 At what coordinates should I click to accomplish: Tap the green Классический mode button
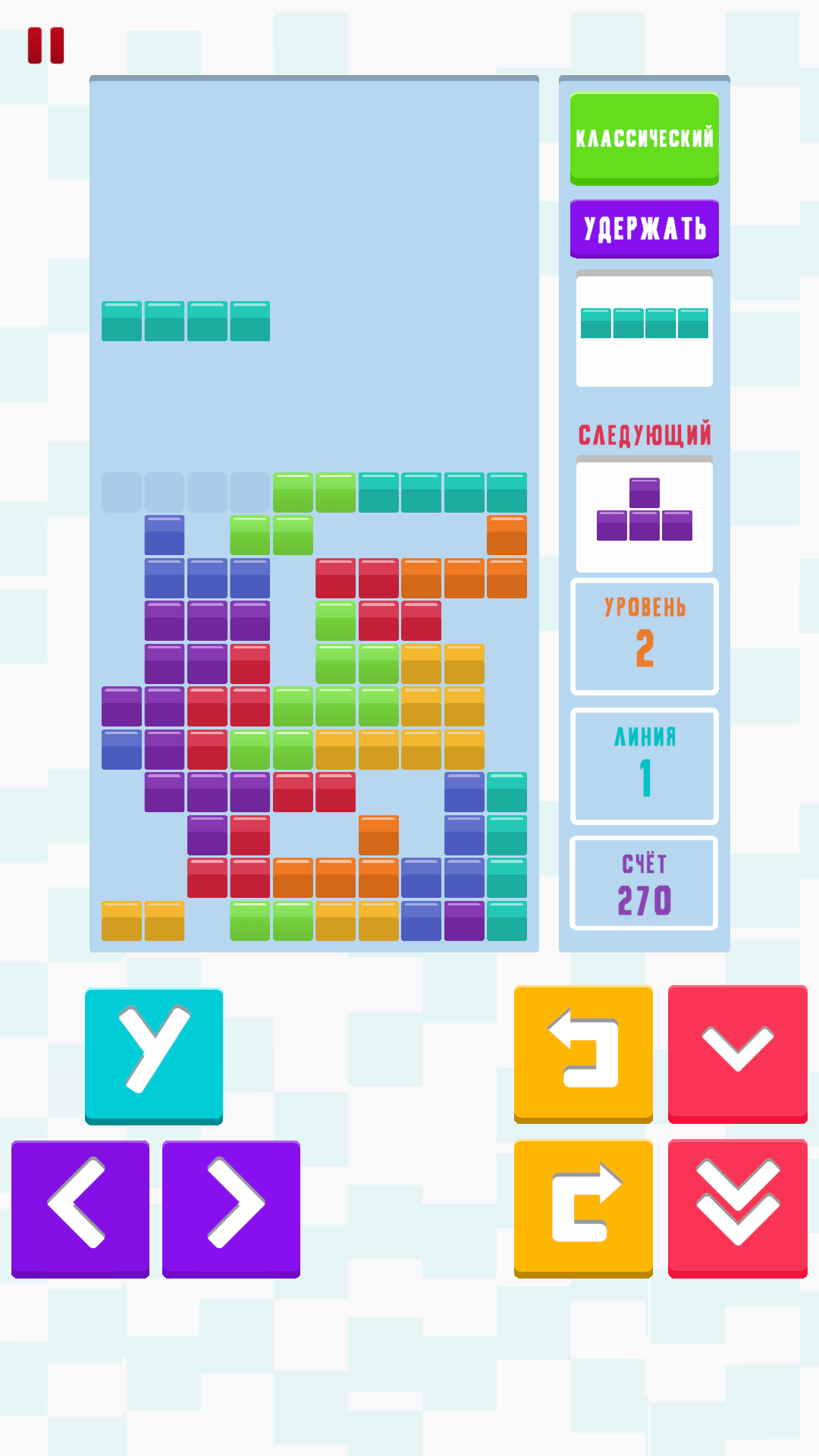click(645, 139)
